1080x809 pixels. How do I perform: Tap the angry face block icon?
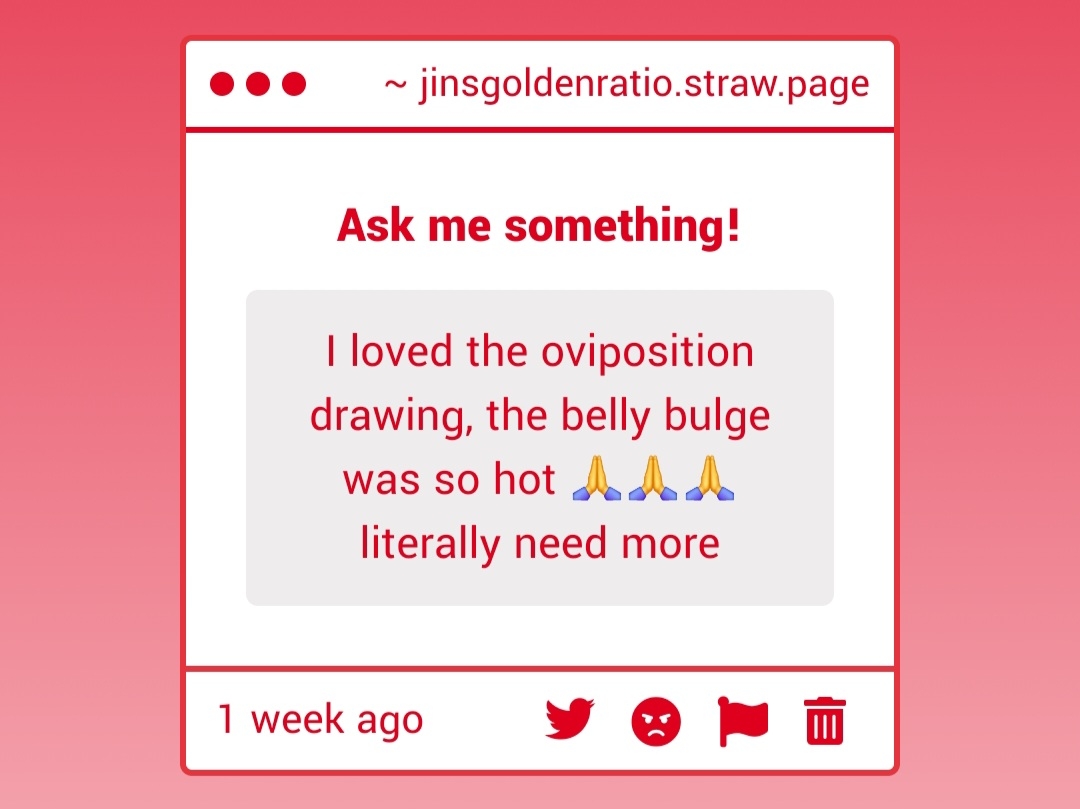[x=656, y=721]
